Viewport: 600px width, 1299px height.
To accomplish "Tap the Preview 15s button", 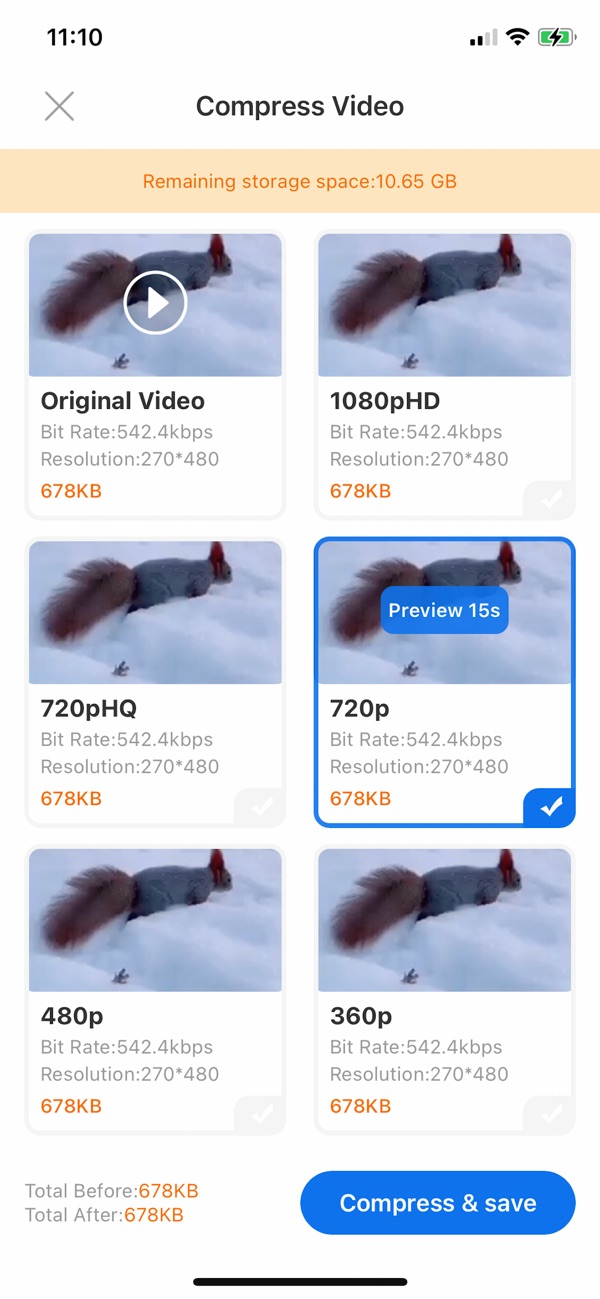I will 444,611.
